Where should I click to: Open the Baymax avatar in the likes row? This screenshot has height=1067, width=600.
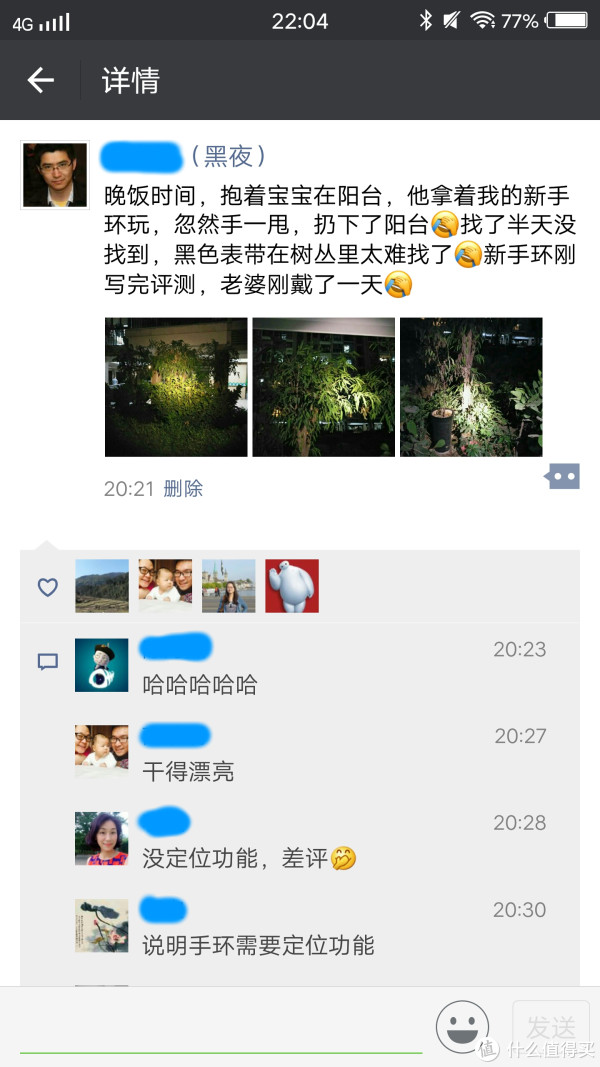coord(292,586)
